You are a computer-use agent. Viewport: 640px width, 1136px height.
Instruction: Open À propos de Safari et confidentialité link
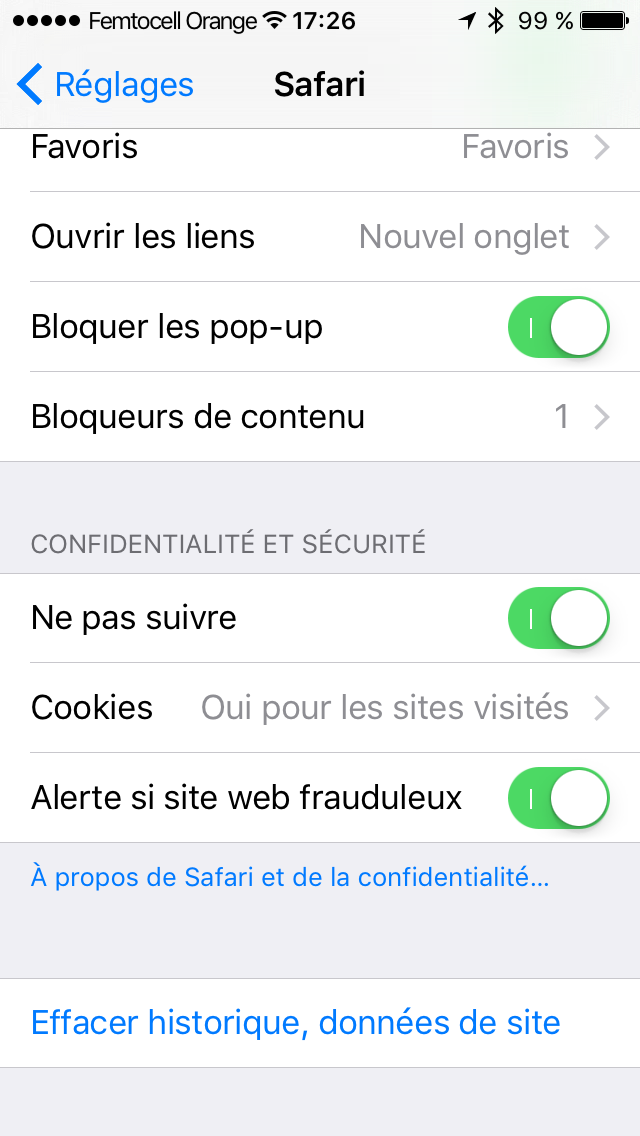click(290, 877)
